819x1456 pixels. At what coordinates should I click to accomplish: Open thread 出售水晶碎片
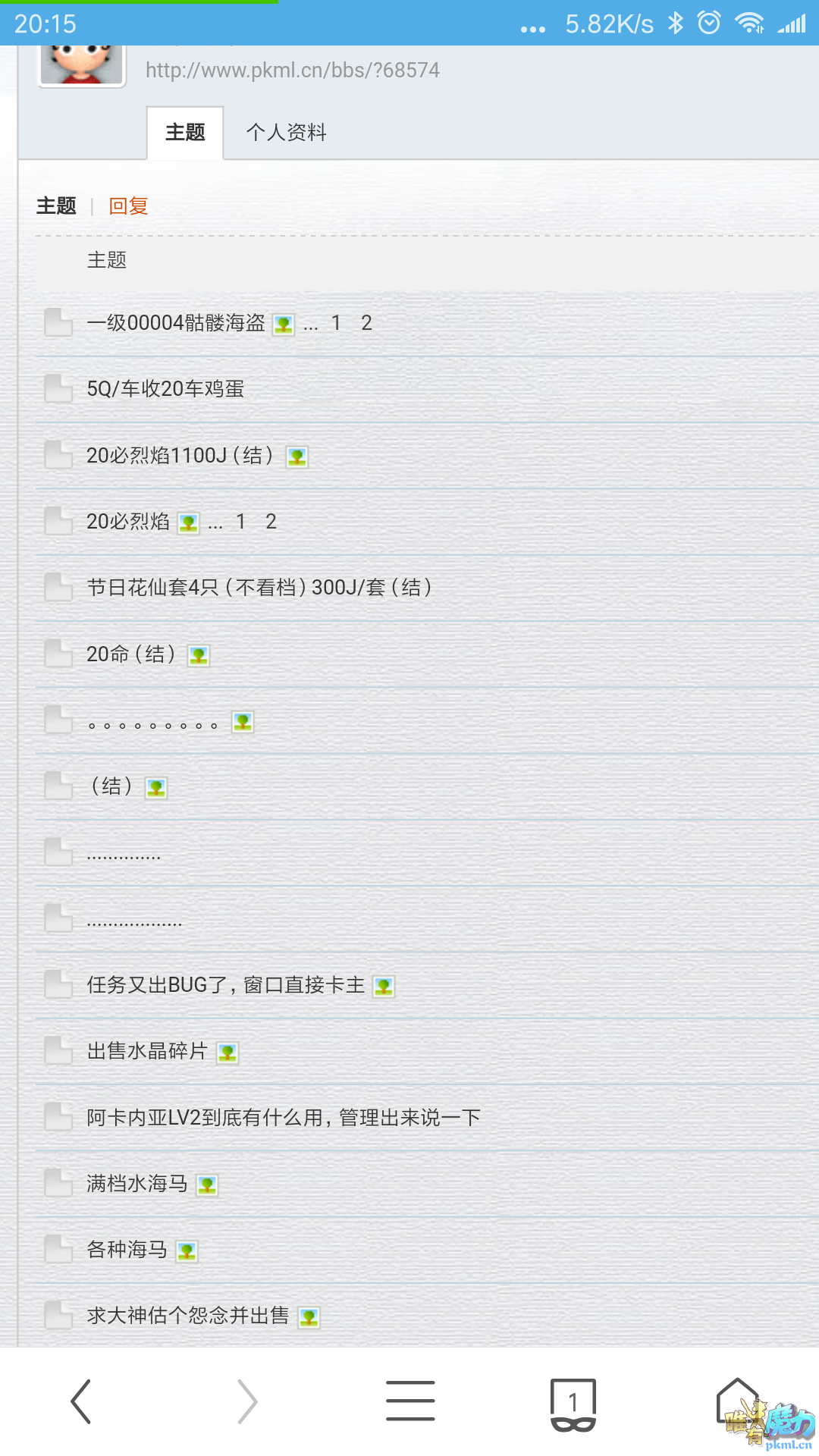tap(147, 1051)
